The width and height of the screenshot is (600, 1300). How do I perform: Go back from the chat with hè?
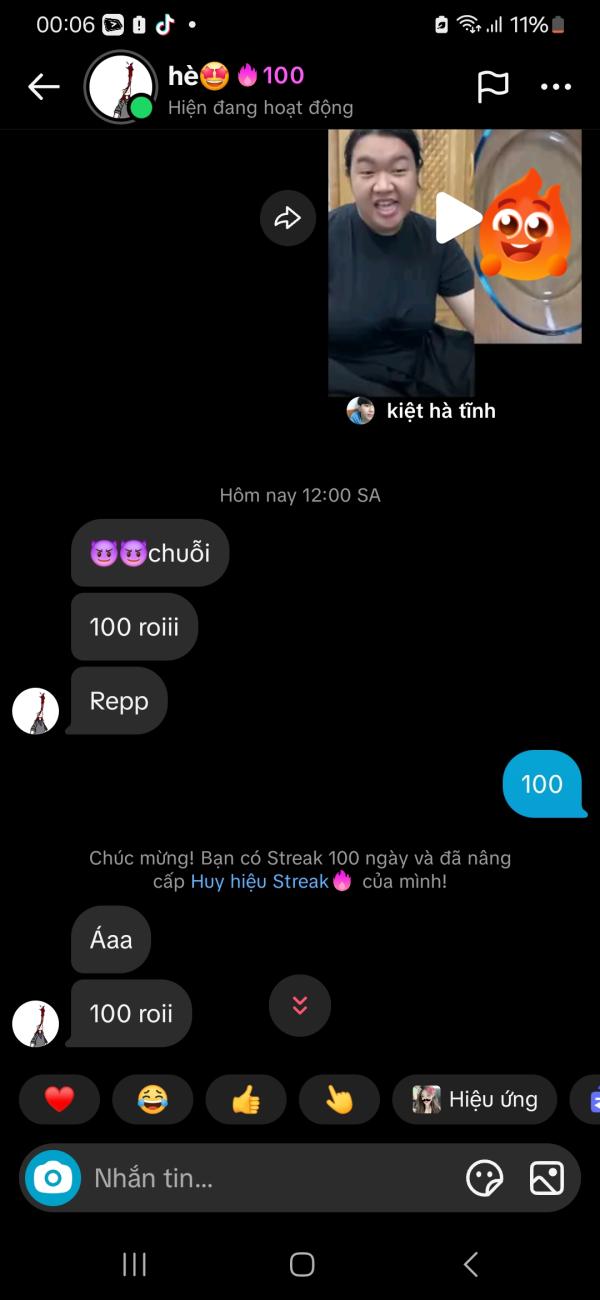click(43, 88)
